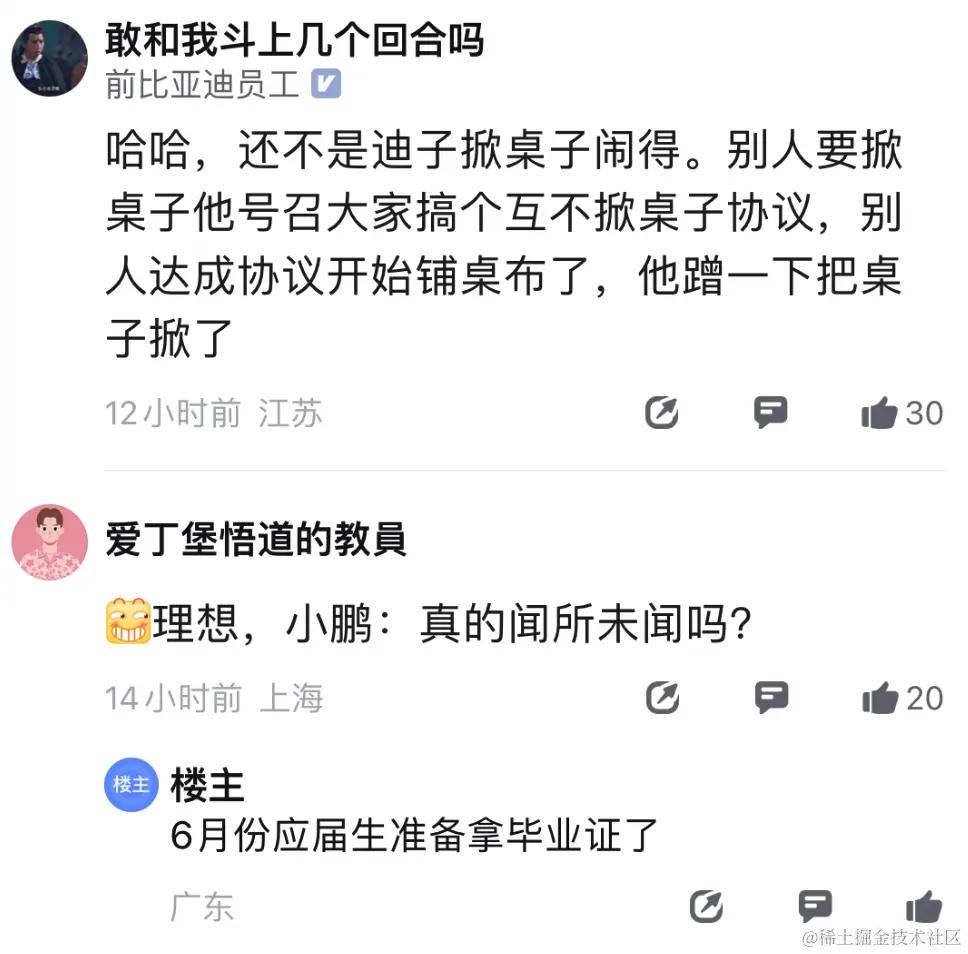Share the comment from 前比亚迪员工
The height and width of the screenshot is (954, 968).
[662, 412]
